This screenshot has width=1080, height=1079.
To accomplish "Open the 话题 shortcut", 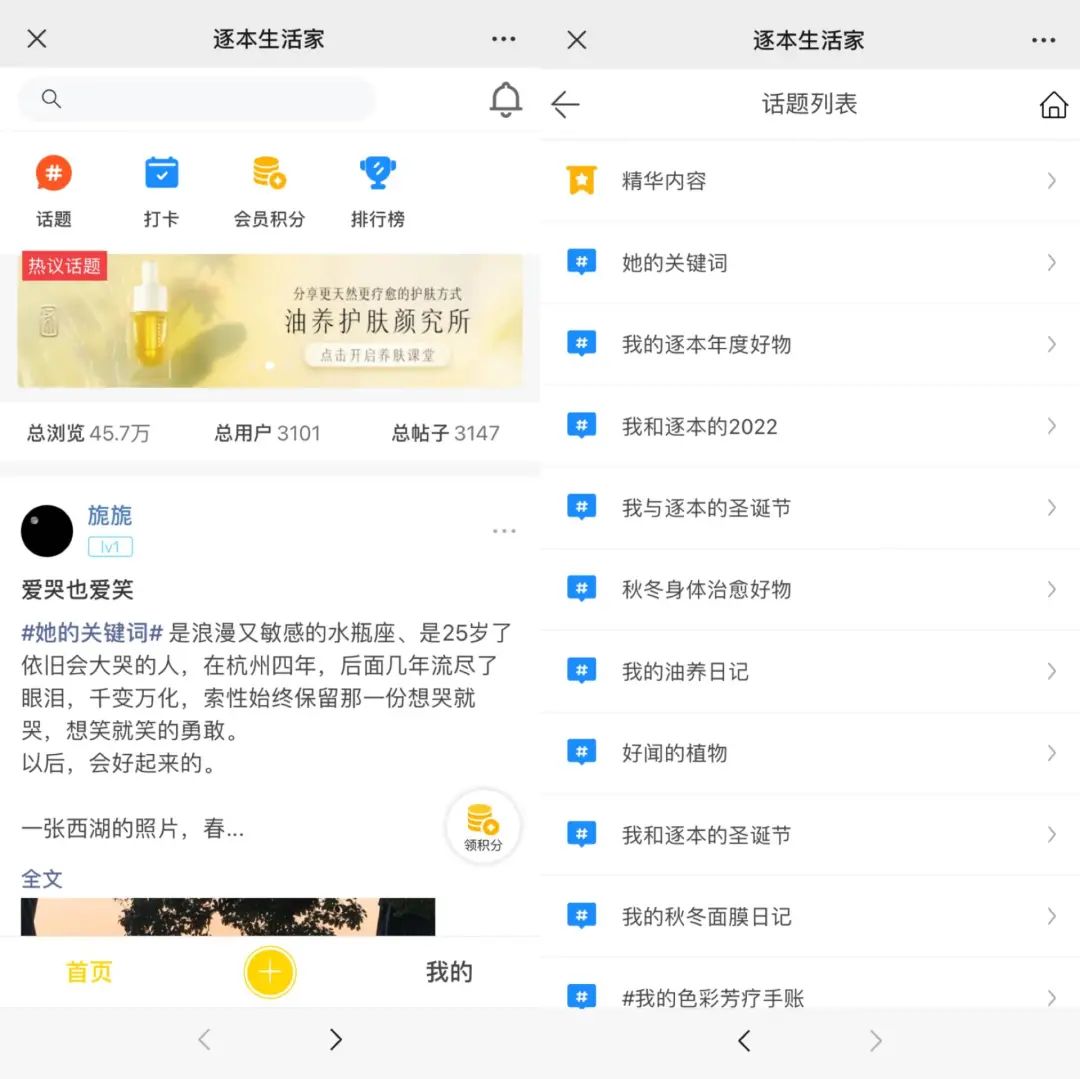I will pos(54,191).
